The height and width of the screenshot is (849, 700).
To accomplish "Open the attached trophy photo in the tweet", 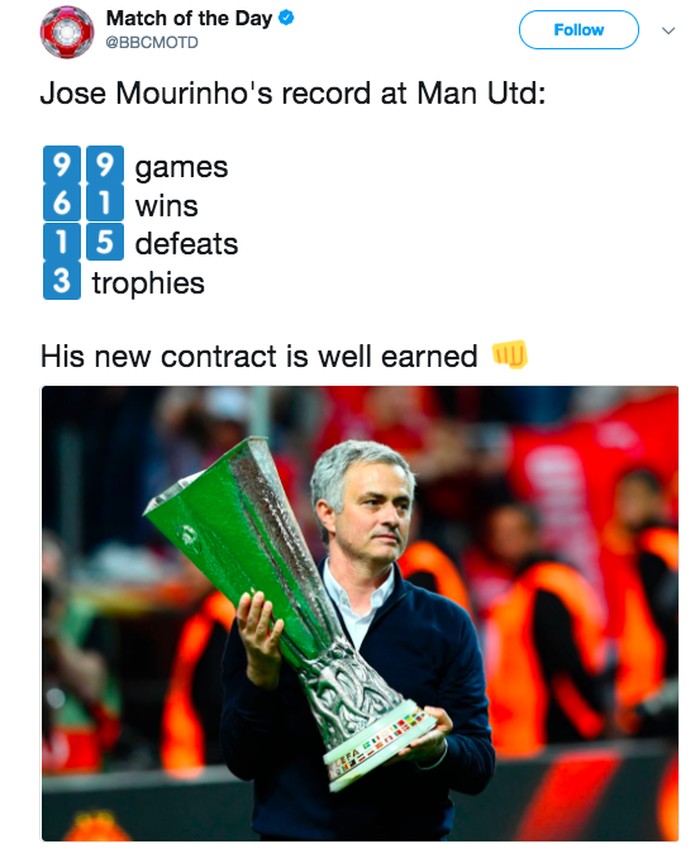I will pyautogui.click(x=360, y=612).
